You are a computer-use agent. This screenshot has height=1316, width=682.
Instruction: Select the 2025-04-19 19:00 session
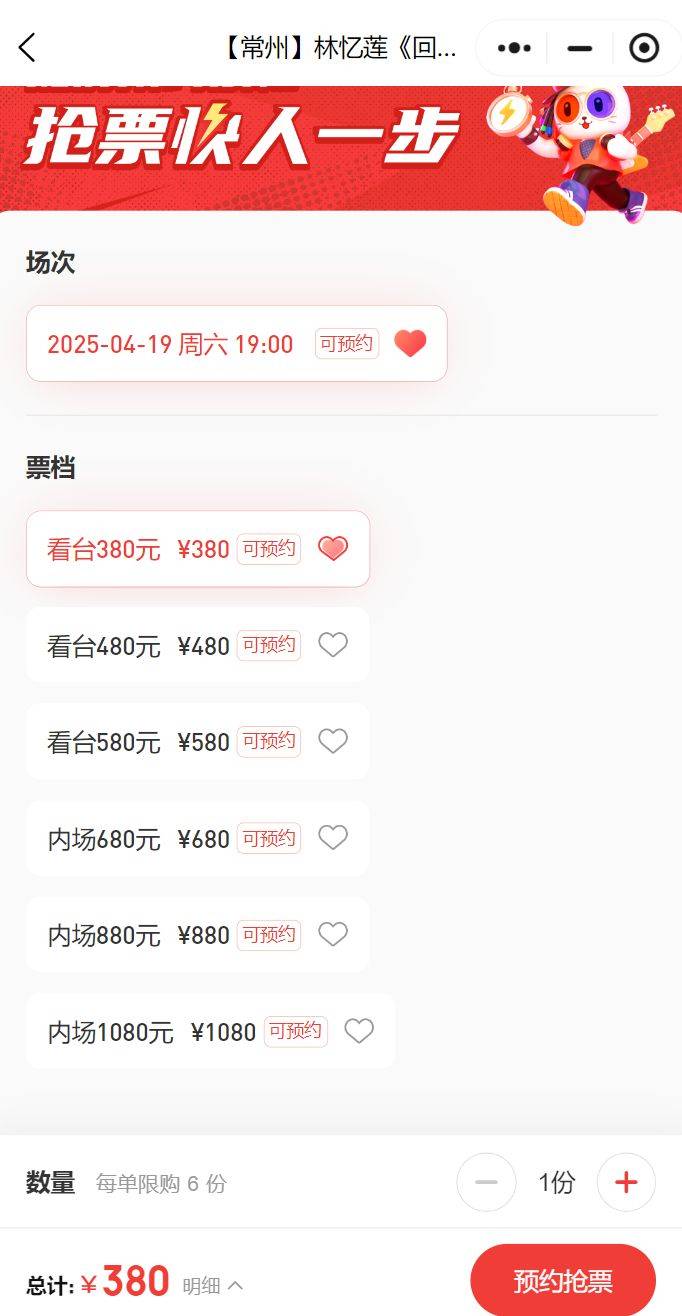click(x=236, y=344)
